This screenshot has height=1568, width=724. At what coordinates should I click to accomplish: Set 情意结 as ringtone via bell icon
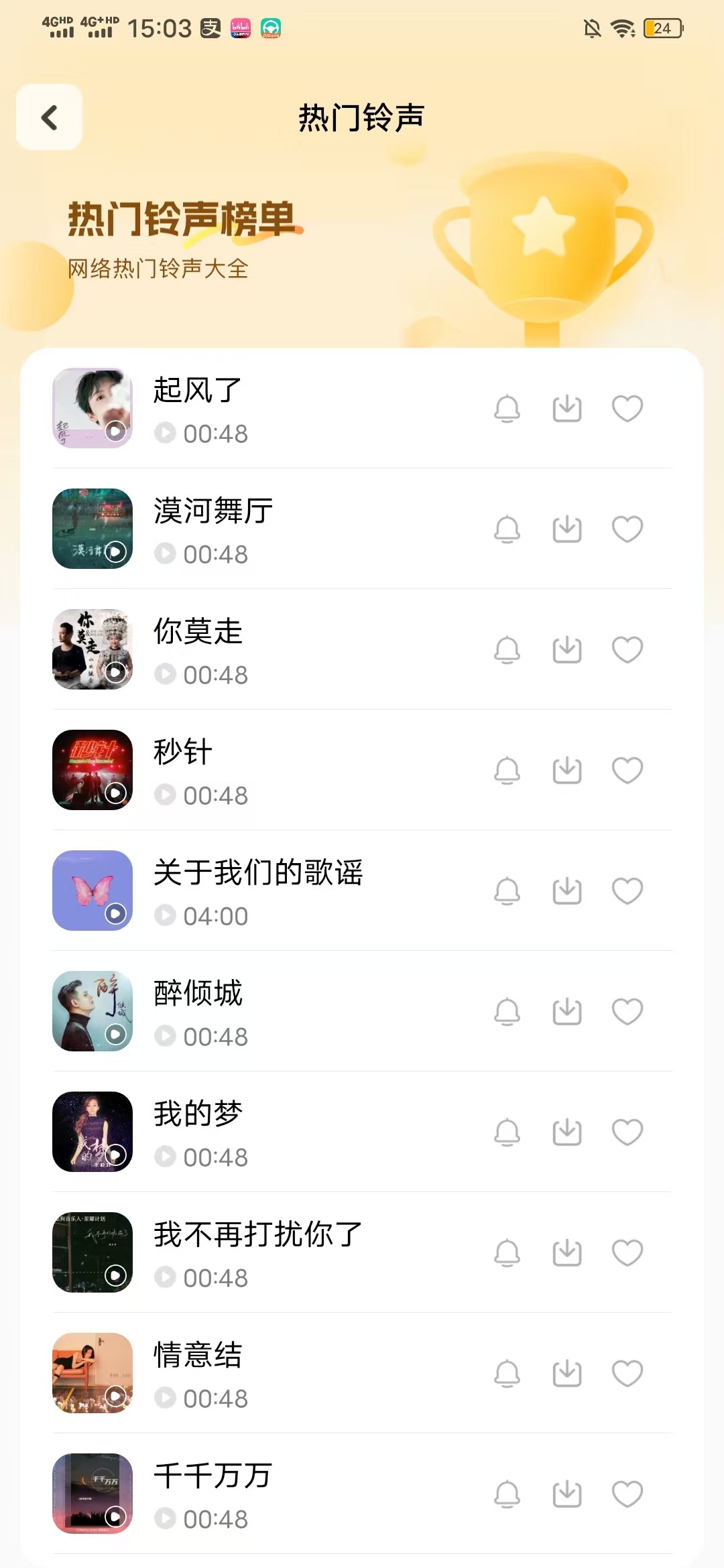coord(507,1374)
